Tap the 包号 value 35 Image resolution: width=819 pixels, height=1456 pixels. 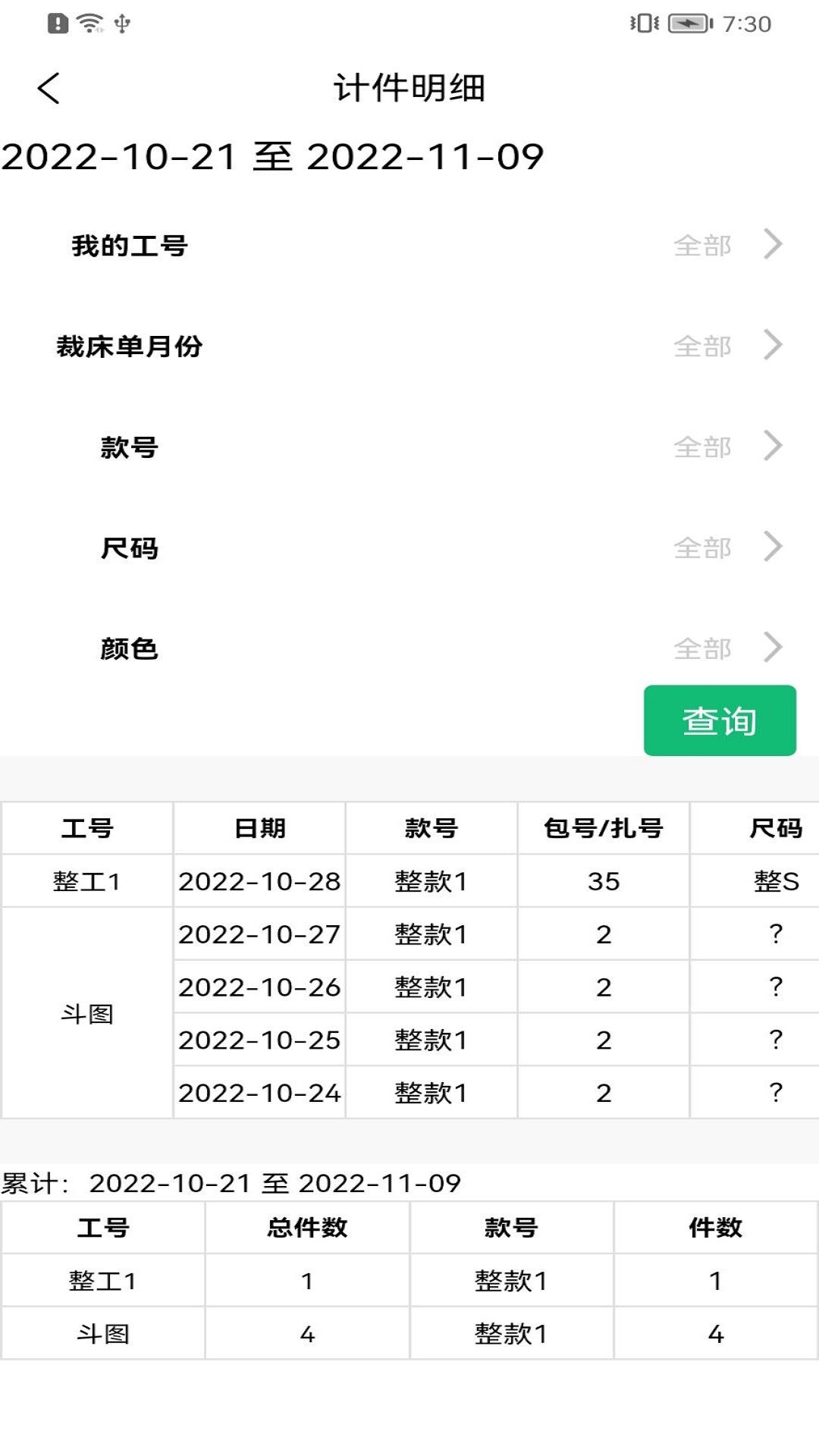pos(603,880)
